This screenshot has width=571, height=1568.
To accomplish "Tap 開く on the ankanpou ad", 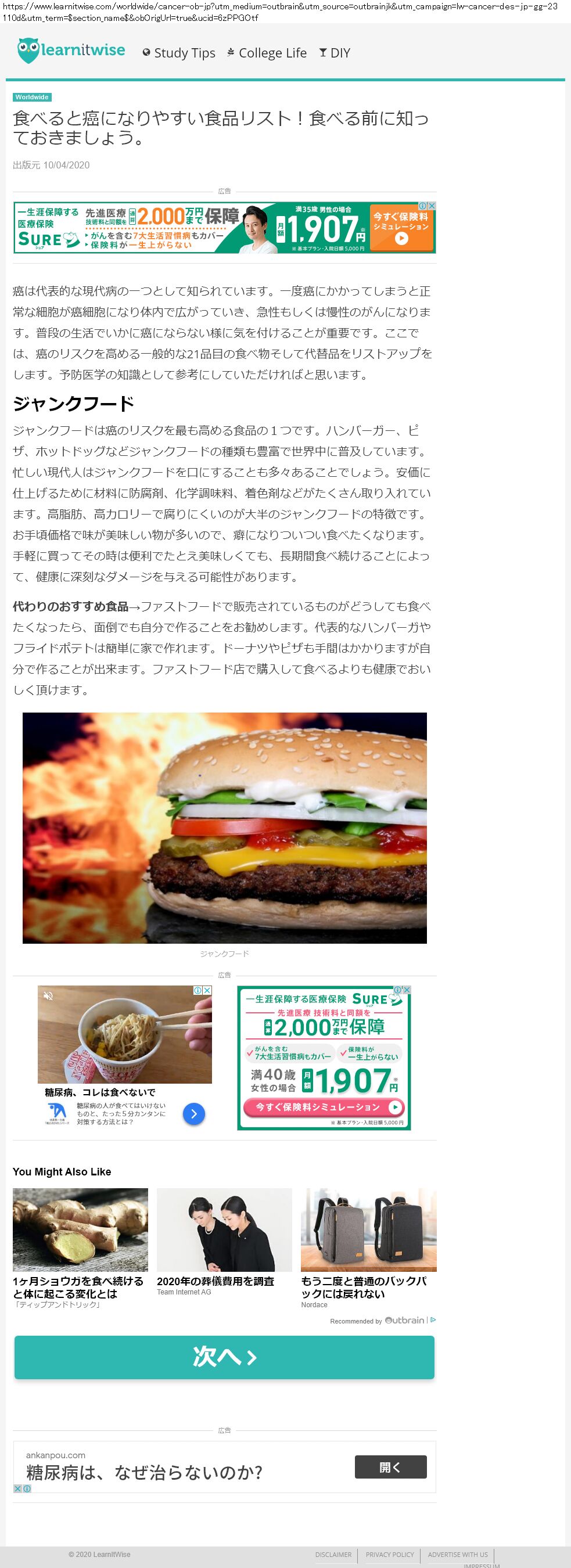I will click(x=390, y=1466).
